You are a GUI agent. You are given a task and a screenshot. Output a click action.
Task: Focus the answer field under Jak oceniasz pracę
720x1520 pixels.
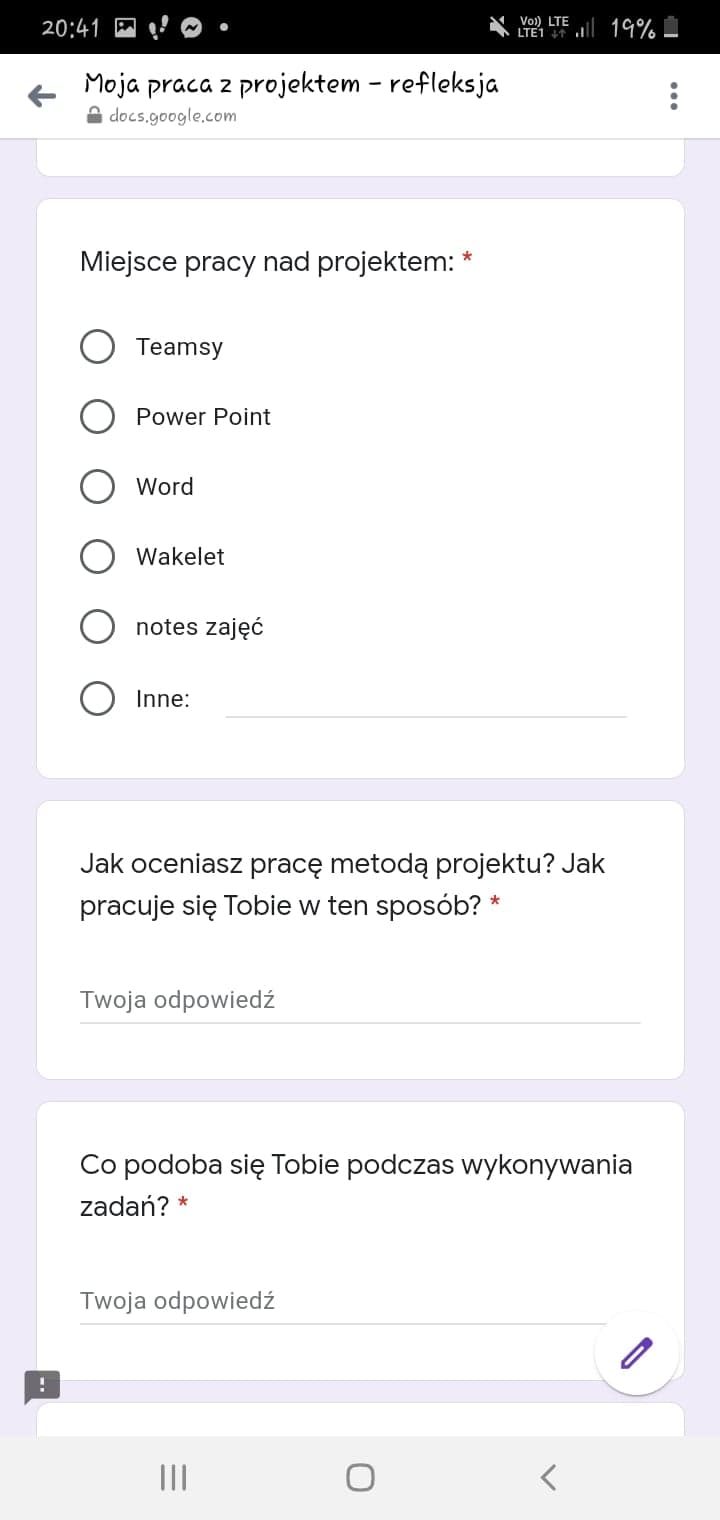pyautogui.click(x=360, y=1000)
